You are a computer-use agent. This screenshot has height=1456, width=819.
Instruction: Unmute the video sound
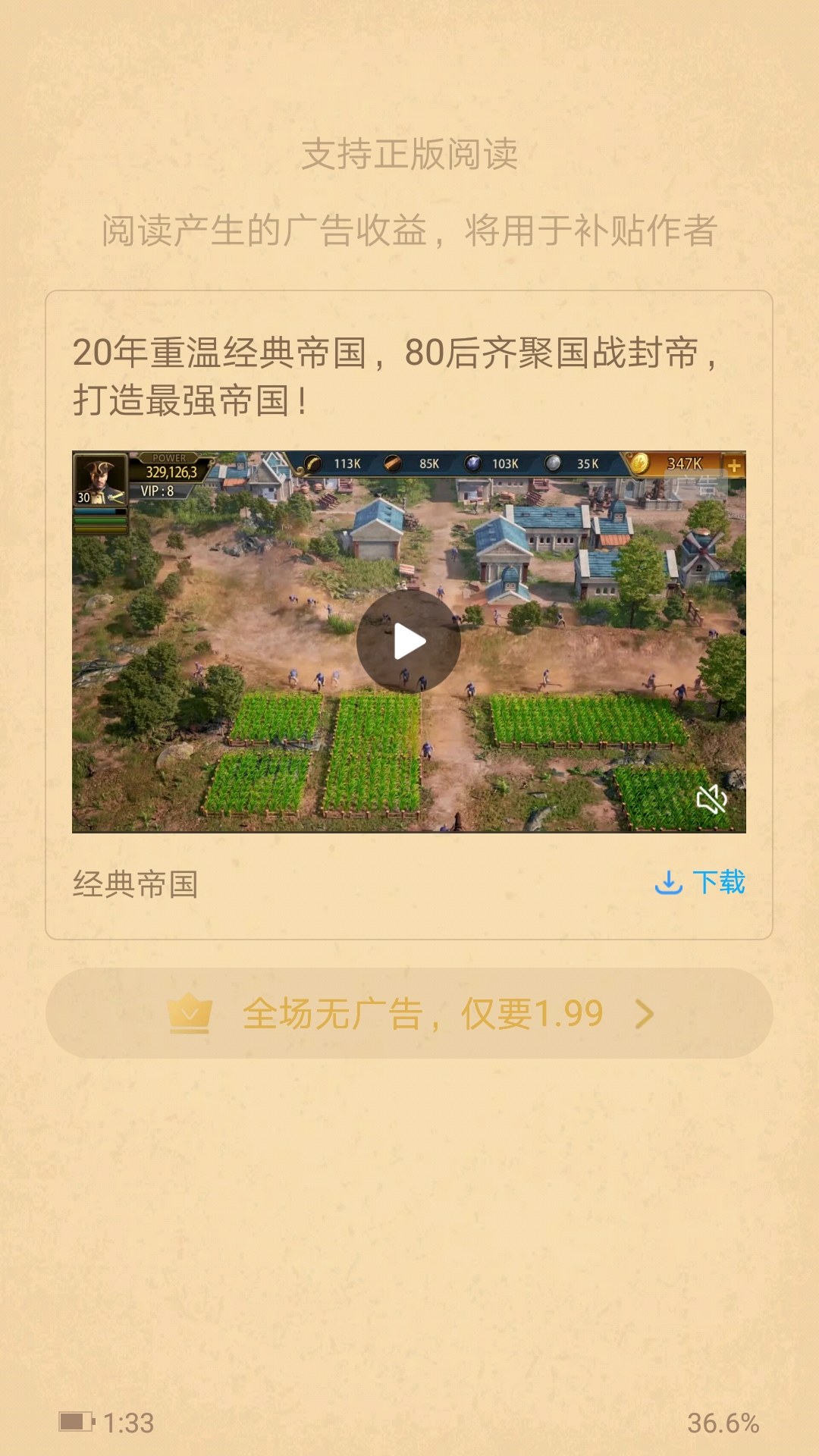[711, 799]
